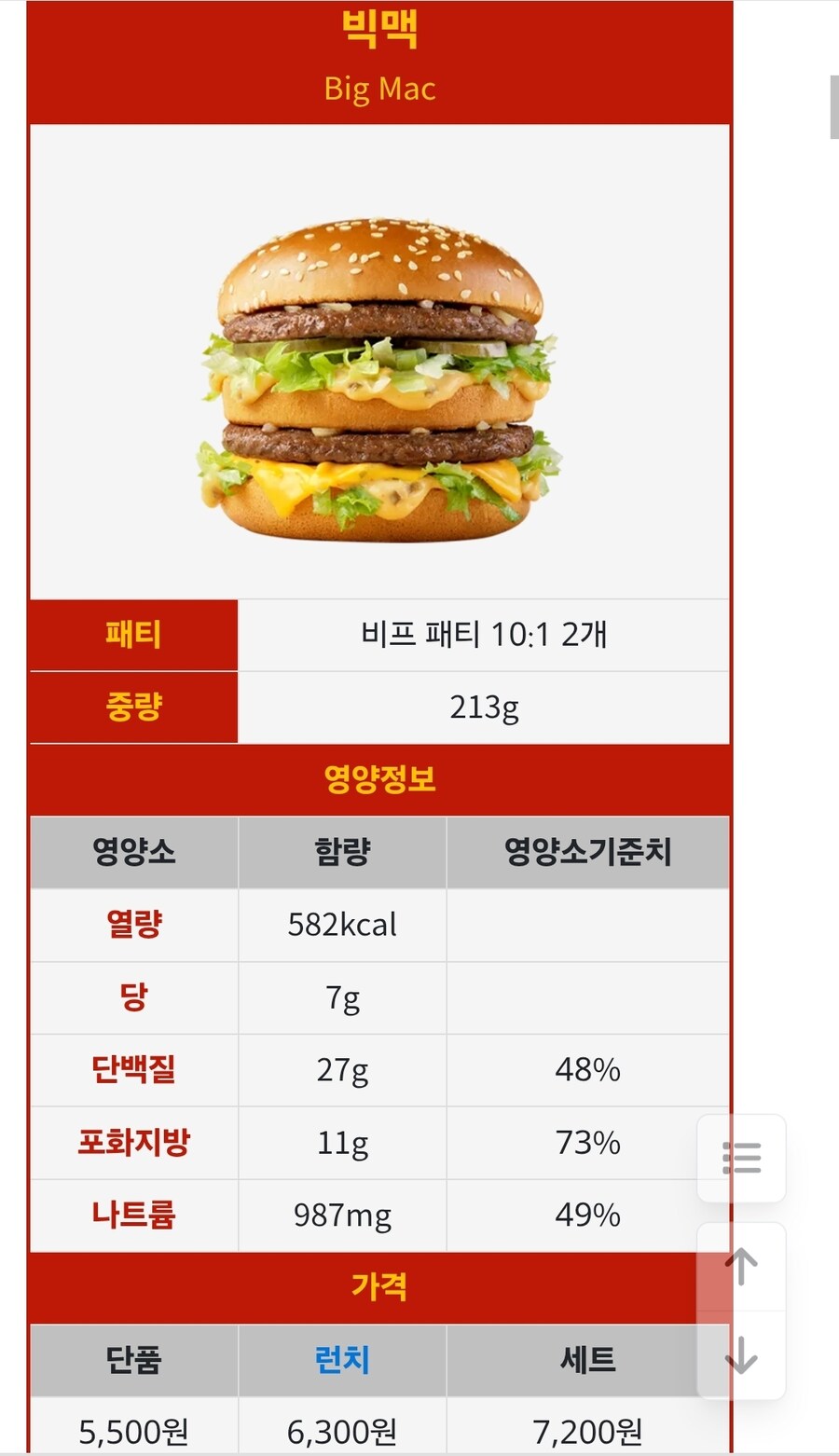Select the 213g weight value
This screenshot has height=1456, width=839.
[x=484, y=707]
